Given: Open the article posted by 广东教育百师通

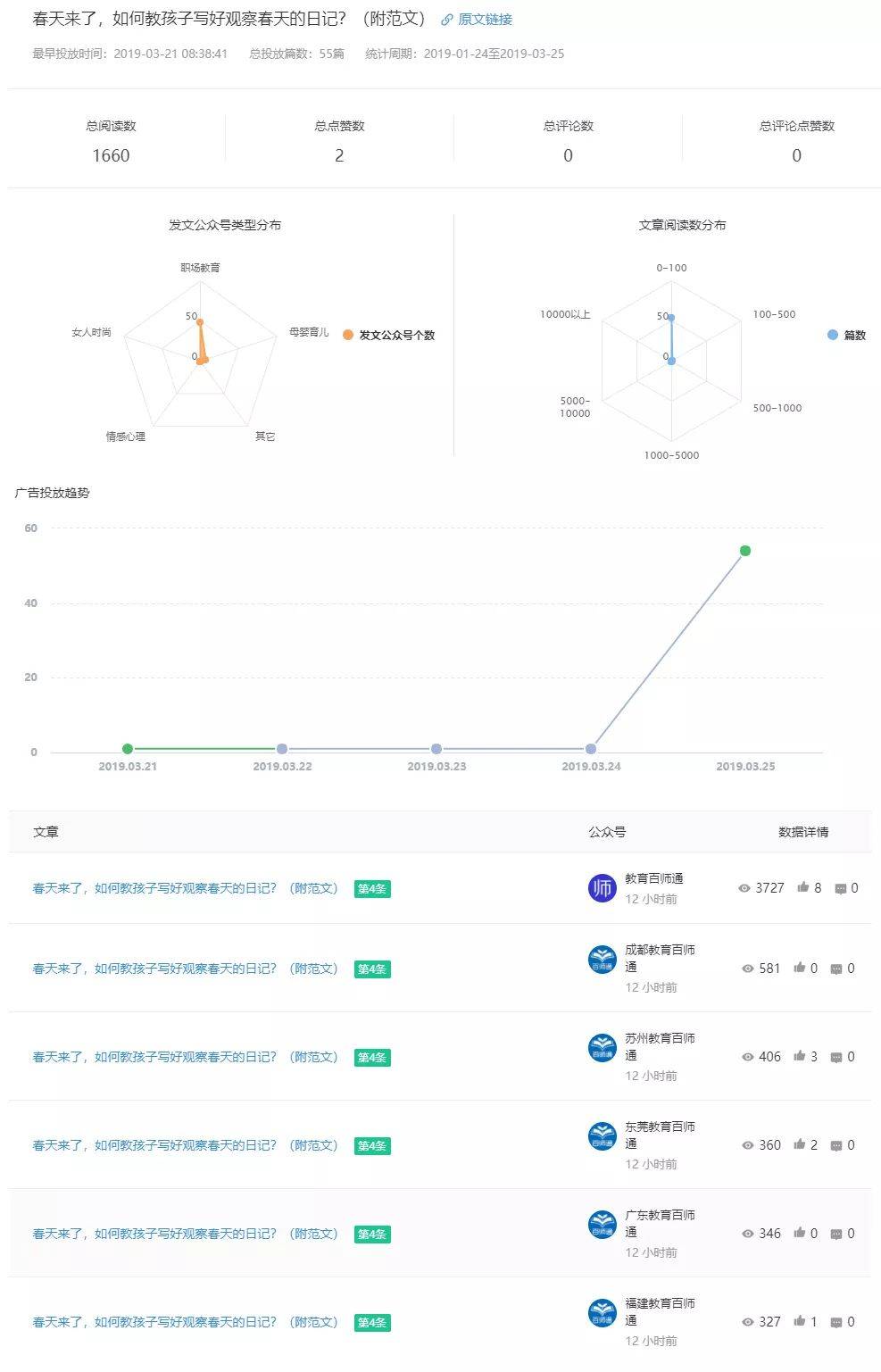Looking at the screenshot, I should (186, 1234).
